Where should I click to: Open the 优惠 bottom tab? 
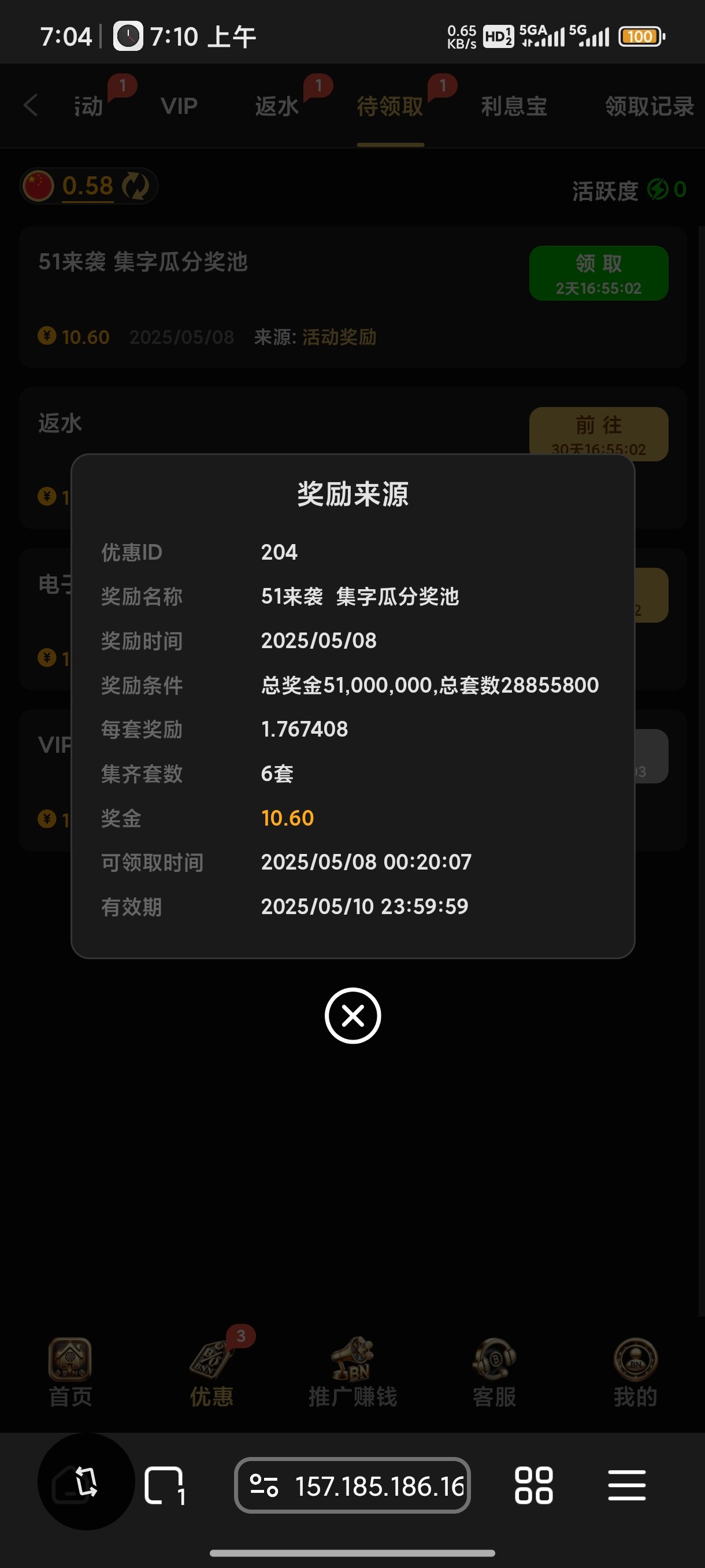click(x=211, y=1373)
